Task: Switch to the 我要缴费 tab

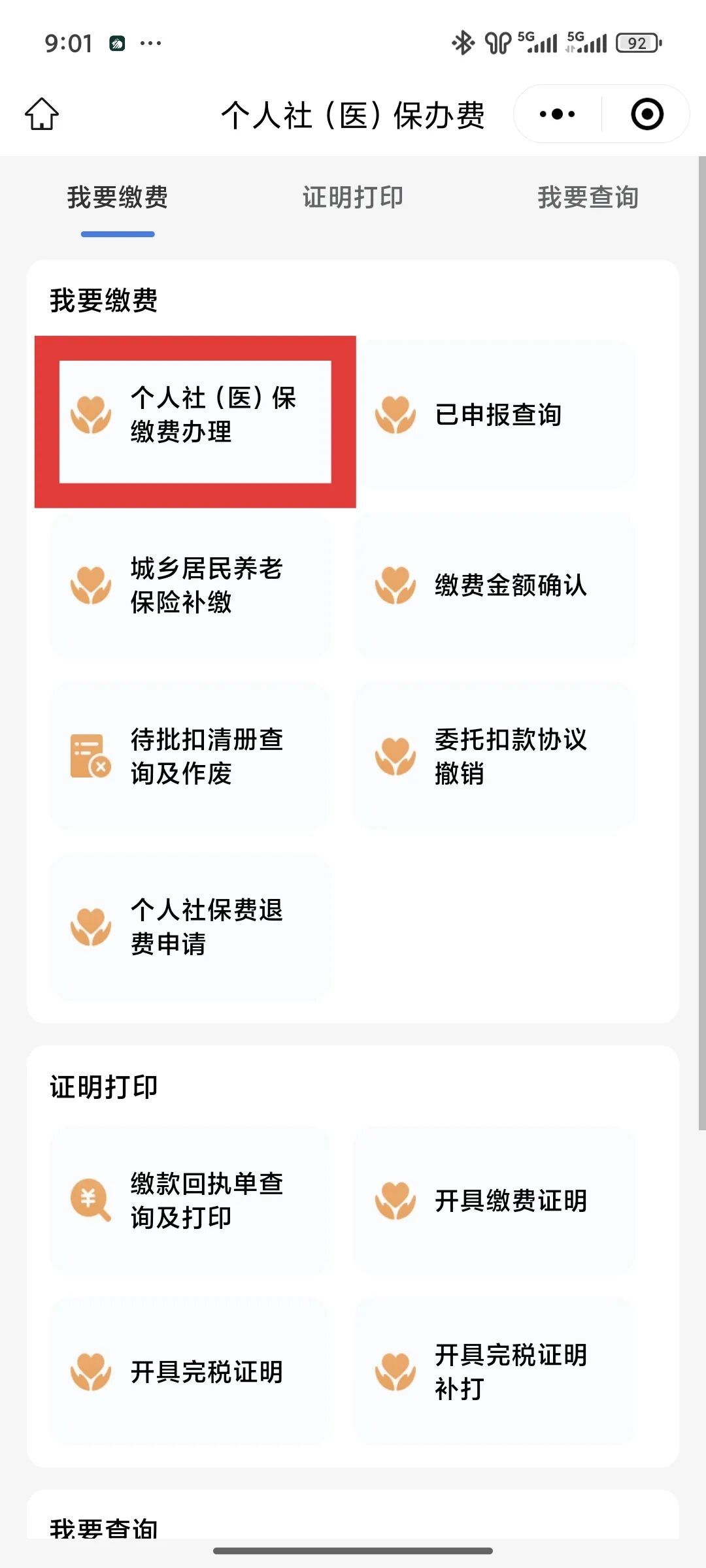Action: (118, 197)
